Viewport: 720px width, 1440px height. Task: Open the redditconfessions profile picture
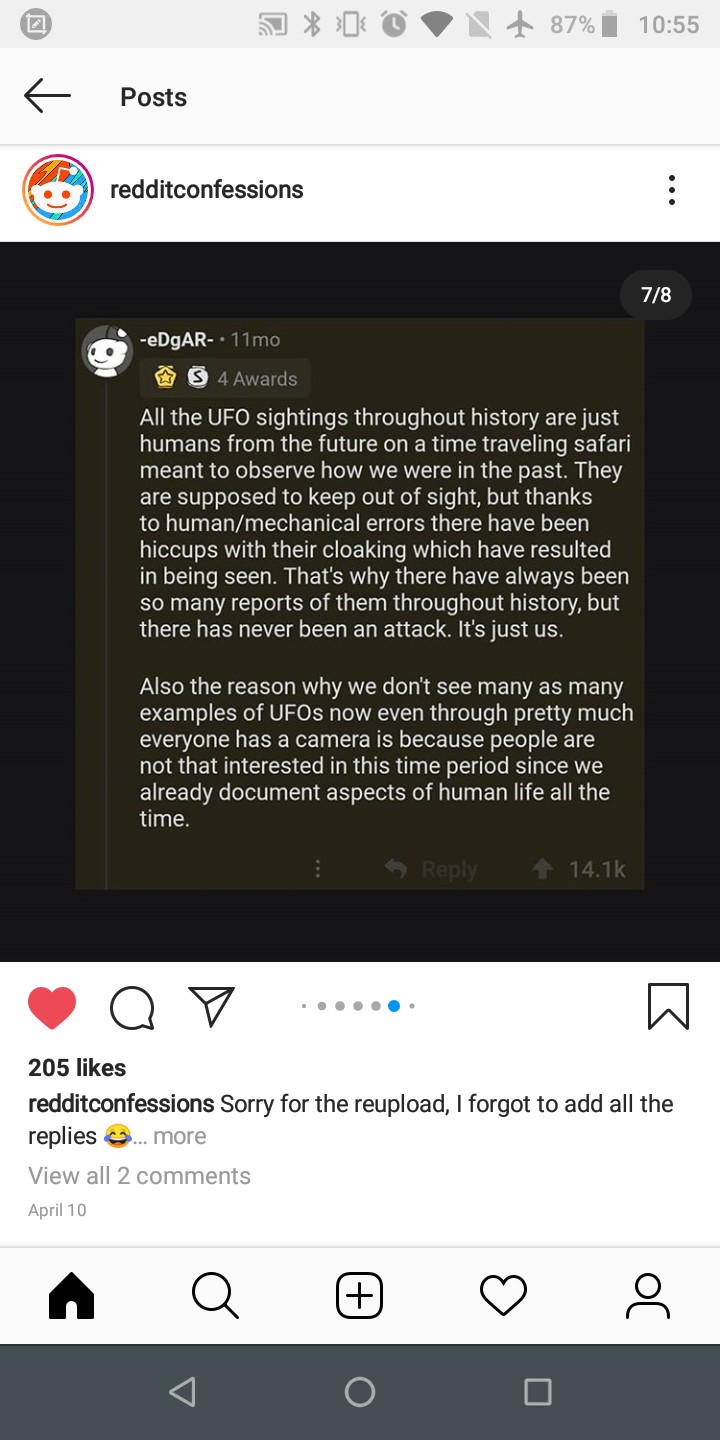[x=58, y=190]
